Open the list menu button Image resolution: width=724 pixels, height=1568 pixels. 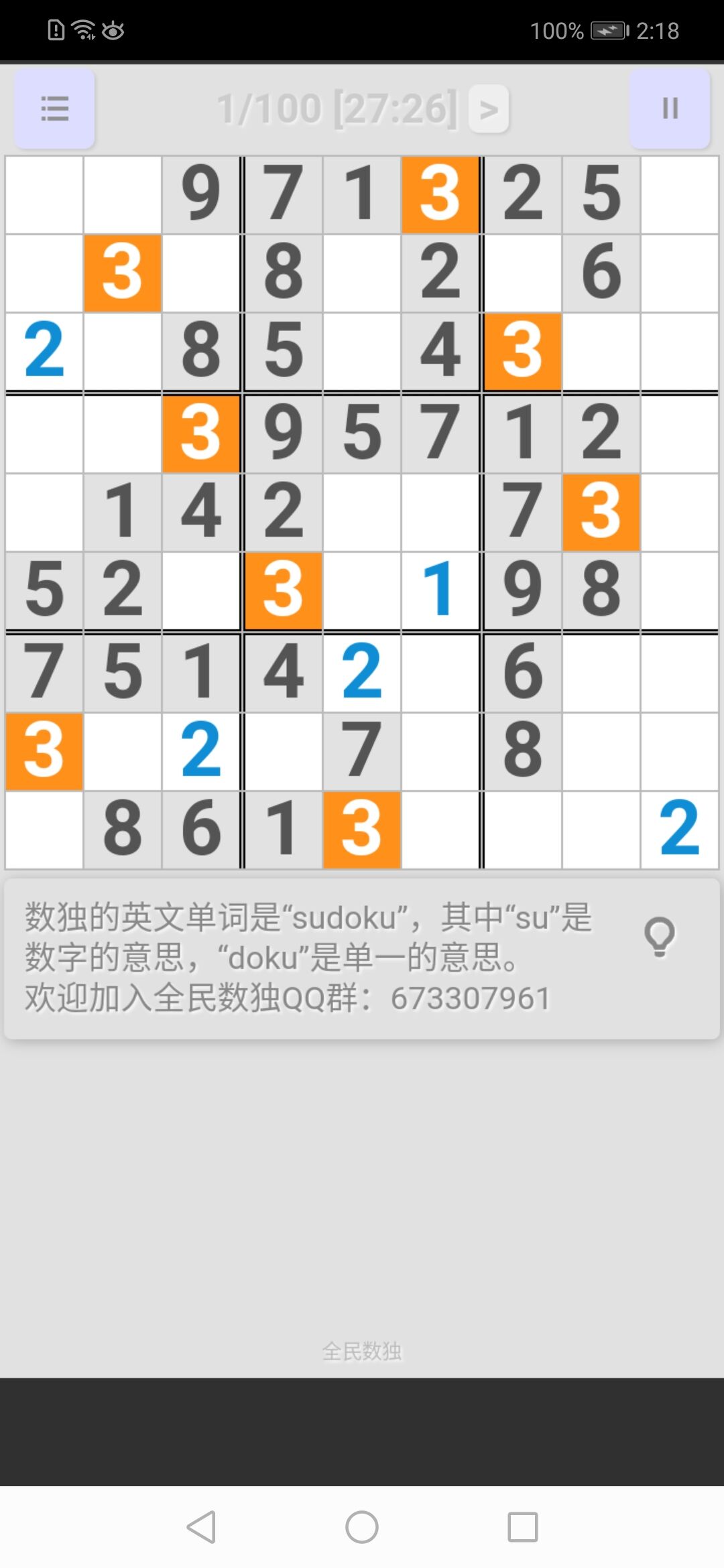click(x=54, y=109)
